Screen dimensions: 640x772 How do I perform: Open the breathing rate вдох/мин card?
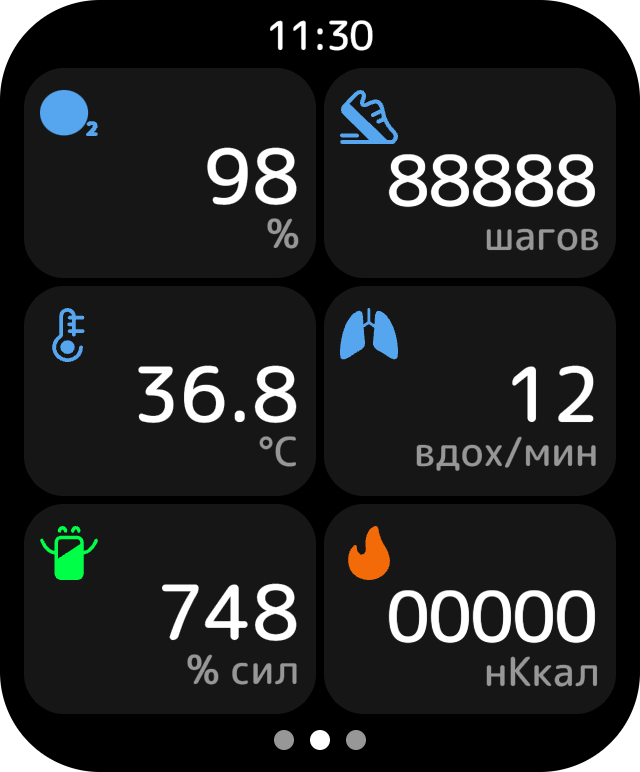pyautogui.click(x=469, y=390)
